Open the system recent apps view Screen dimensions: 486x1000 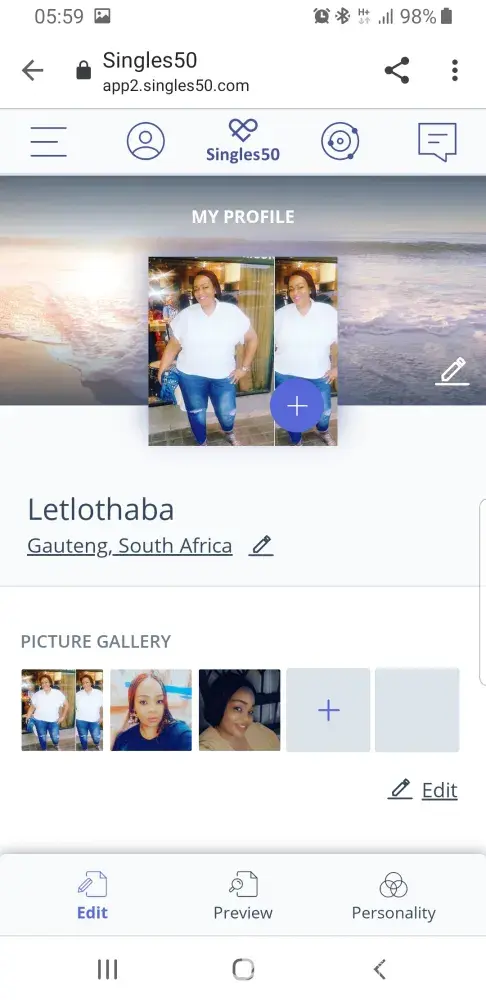pos(107,969)
